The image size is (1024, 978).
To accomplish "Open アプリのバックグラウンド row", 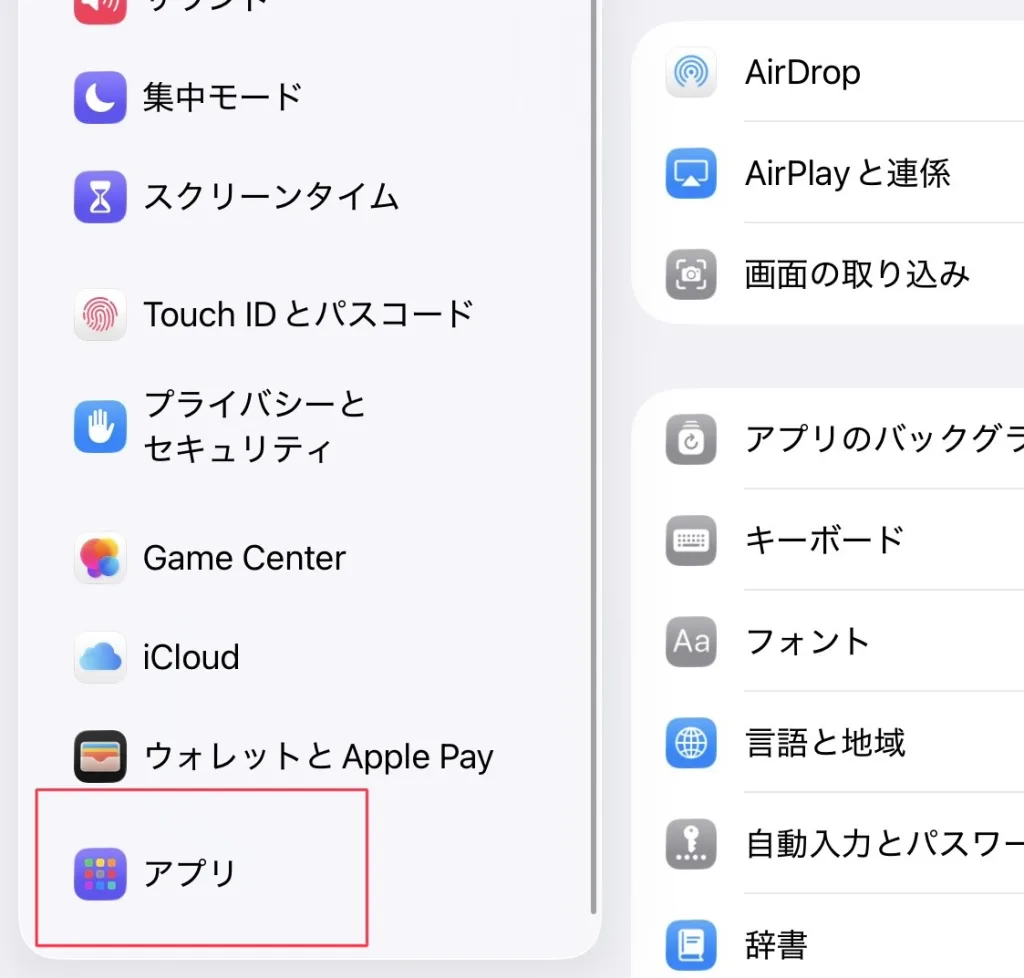I will click(x=880, y=440).
